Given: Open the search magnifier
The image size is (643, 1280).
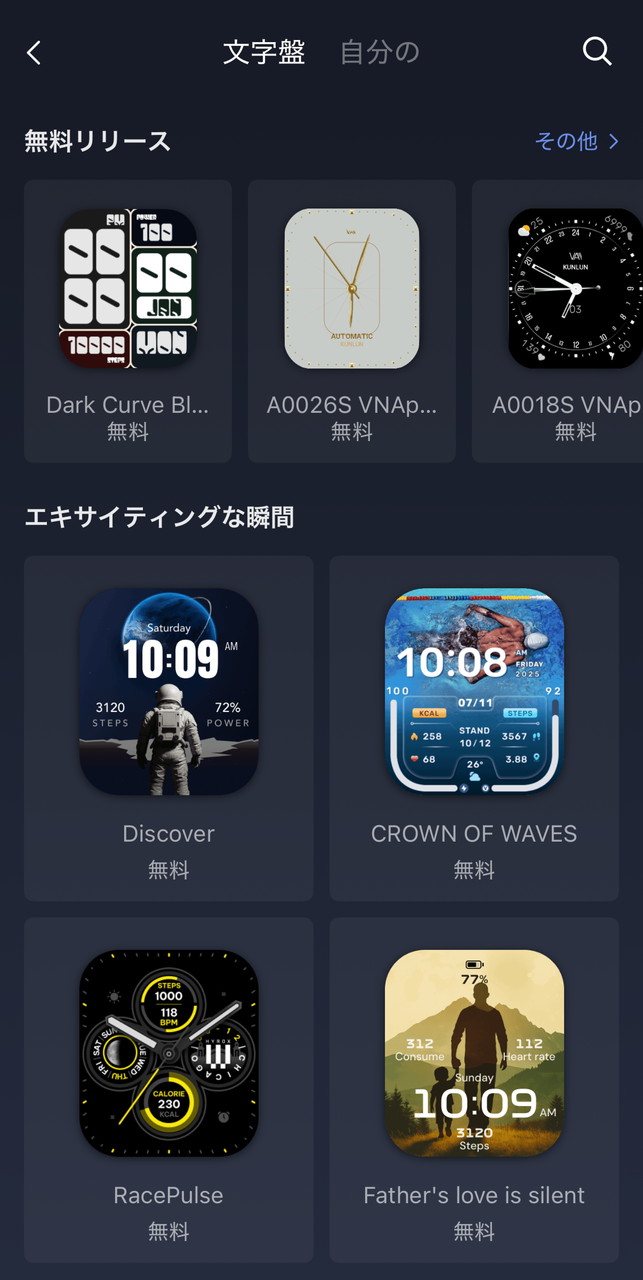Looking at the screenshot, I should click(x=597, y=52).
